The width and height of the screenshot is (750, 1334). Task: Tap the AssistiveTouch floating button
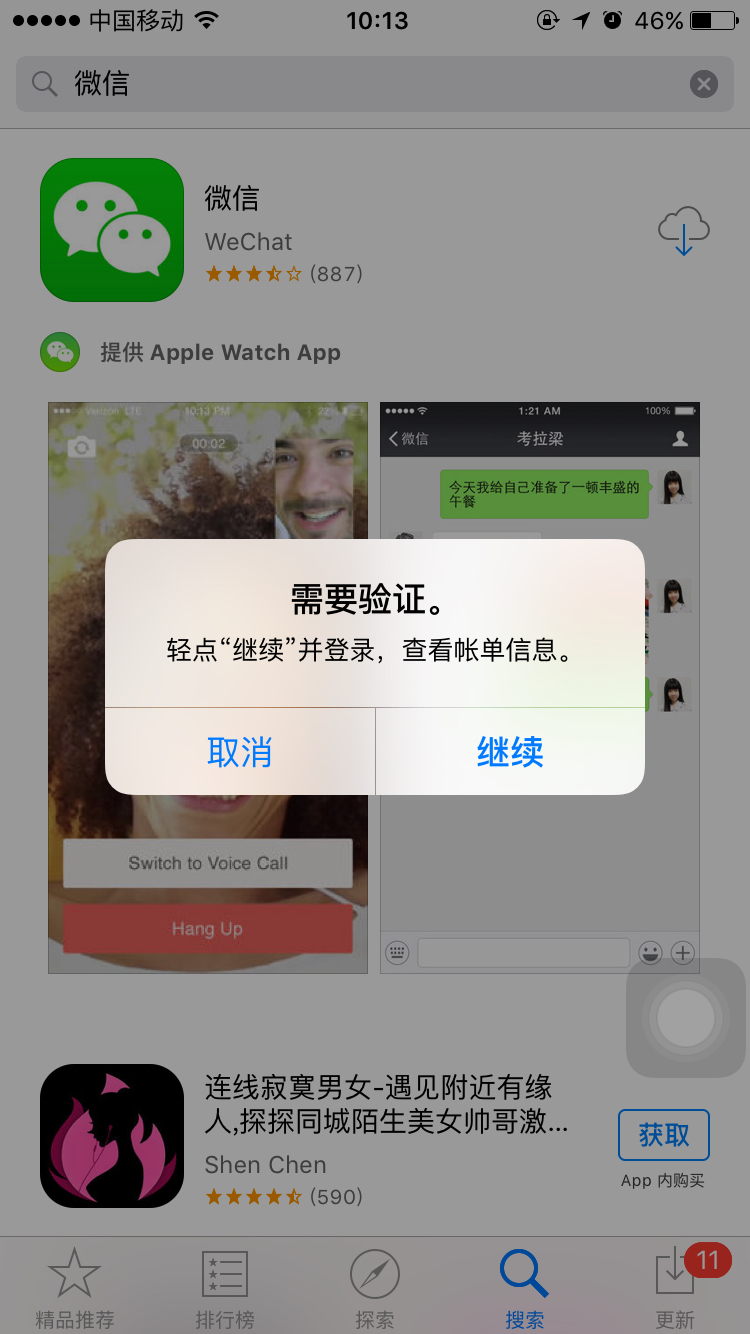(686, 1018)
